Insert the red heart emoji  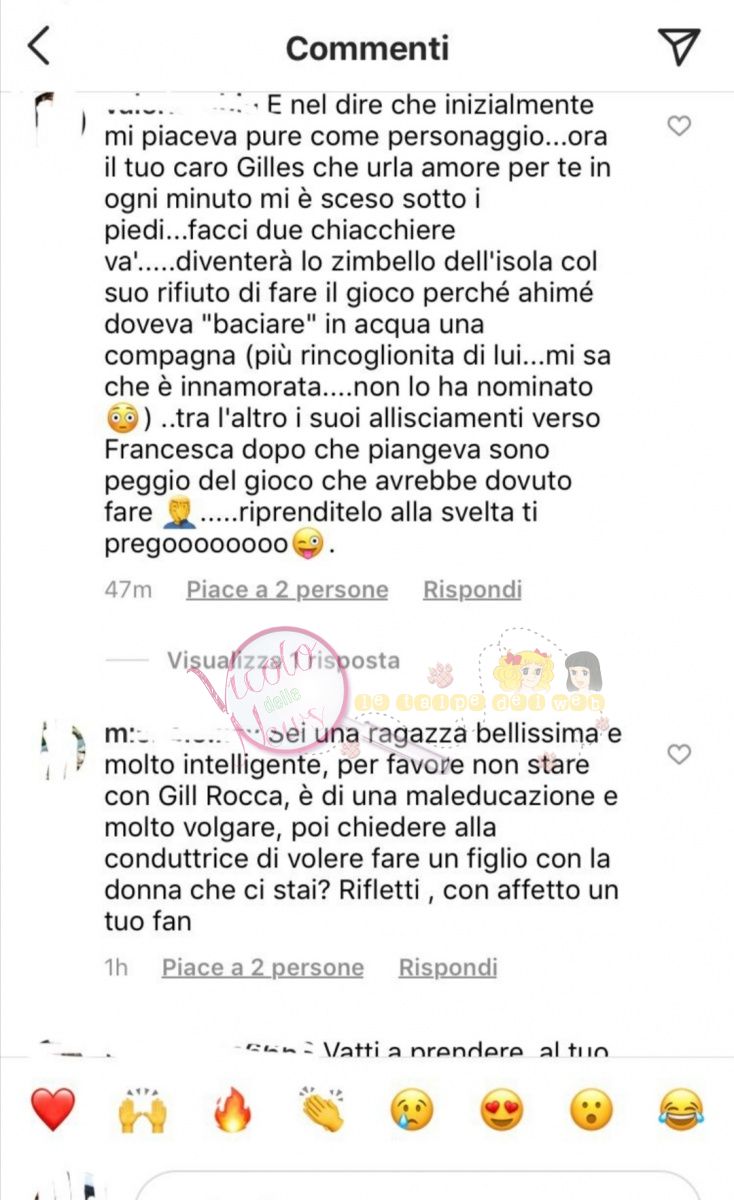click(52, 1110)
